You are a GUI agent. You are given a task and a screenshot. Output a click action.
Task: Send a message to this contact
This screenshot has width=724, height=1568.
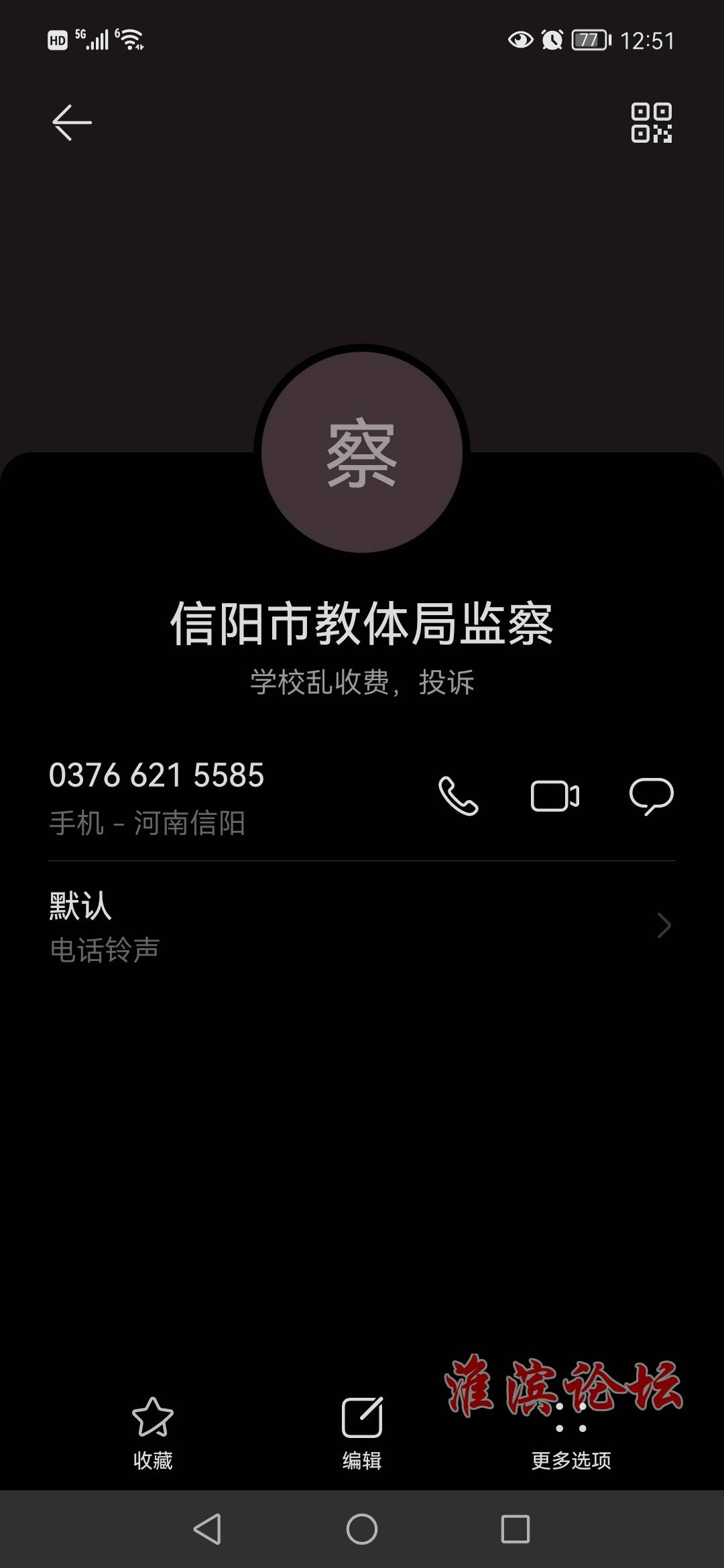click(x=651, y=796)
